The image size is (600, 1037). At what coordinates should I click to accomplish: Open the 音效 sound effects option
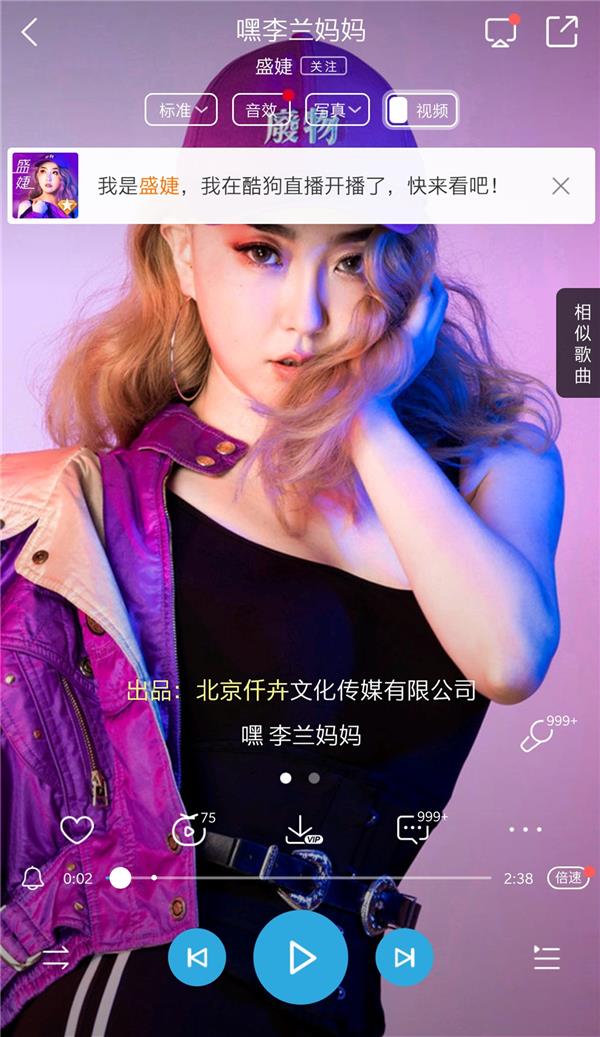pos(262,110)
